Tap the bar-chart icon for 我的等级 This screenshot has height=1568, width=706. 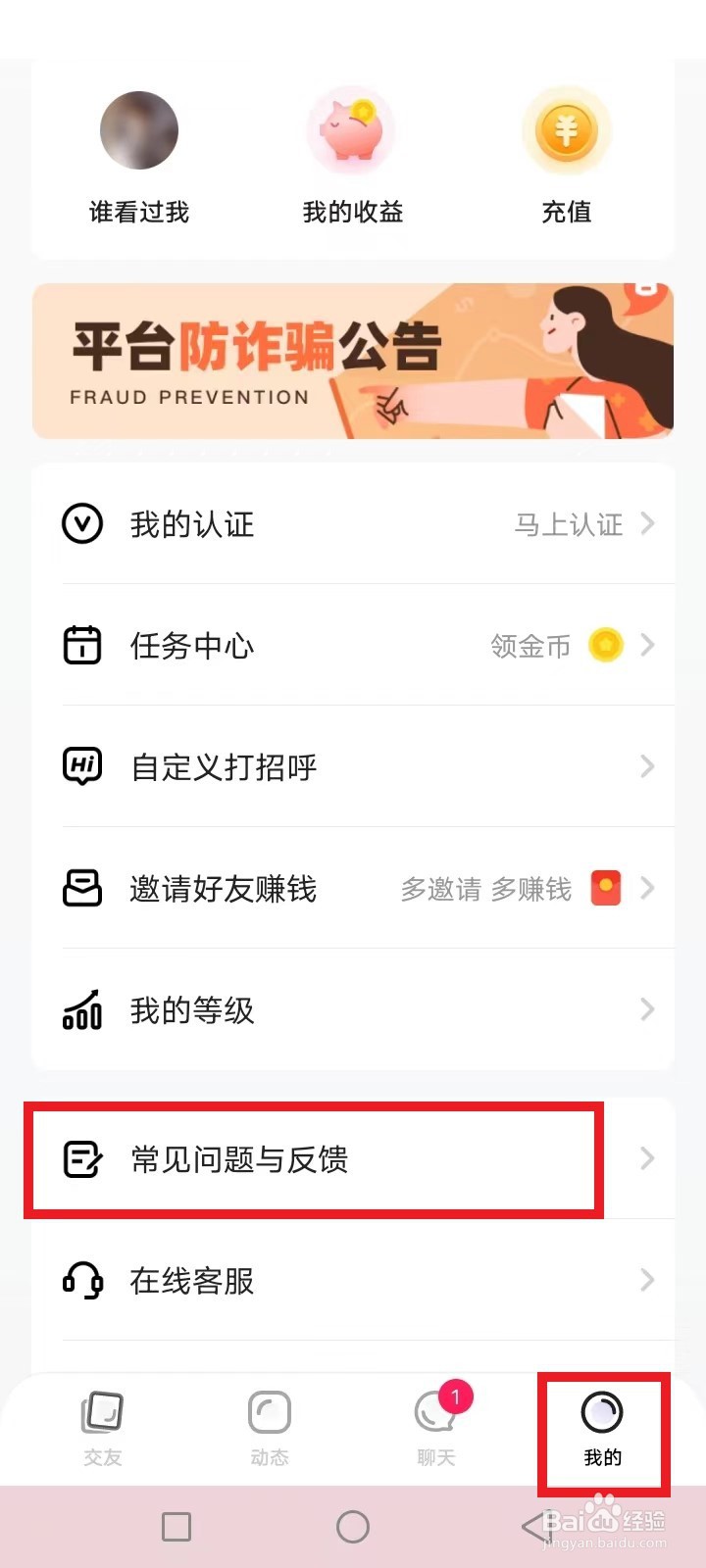[82, 1009]
